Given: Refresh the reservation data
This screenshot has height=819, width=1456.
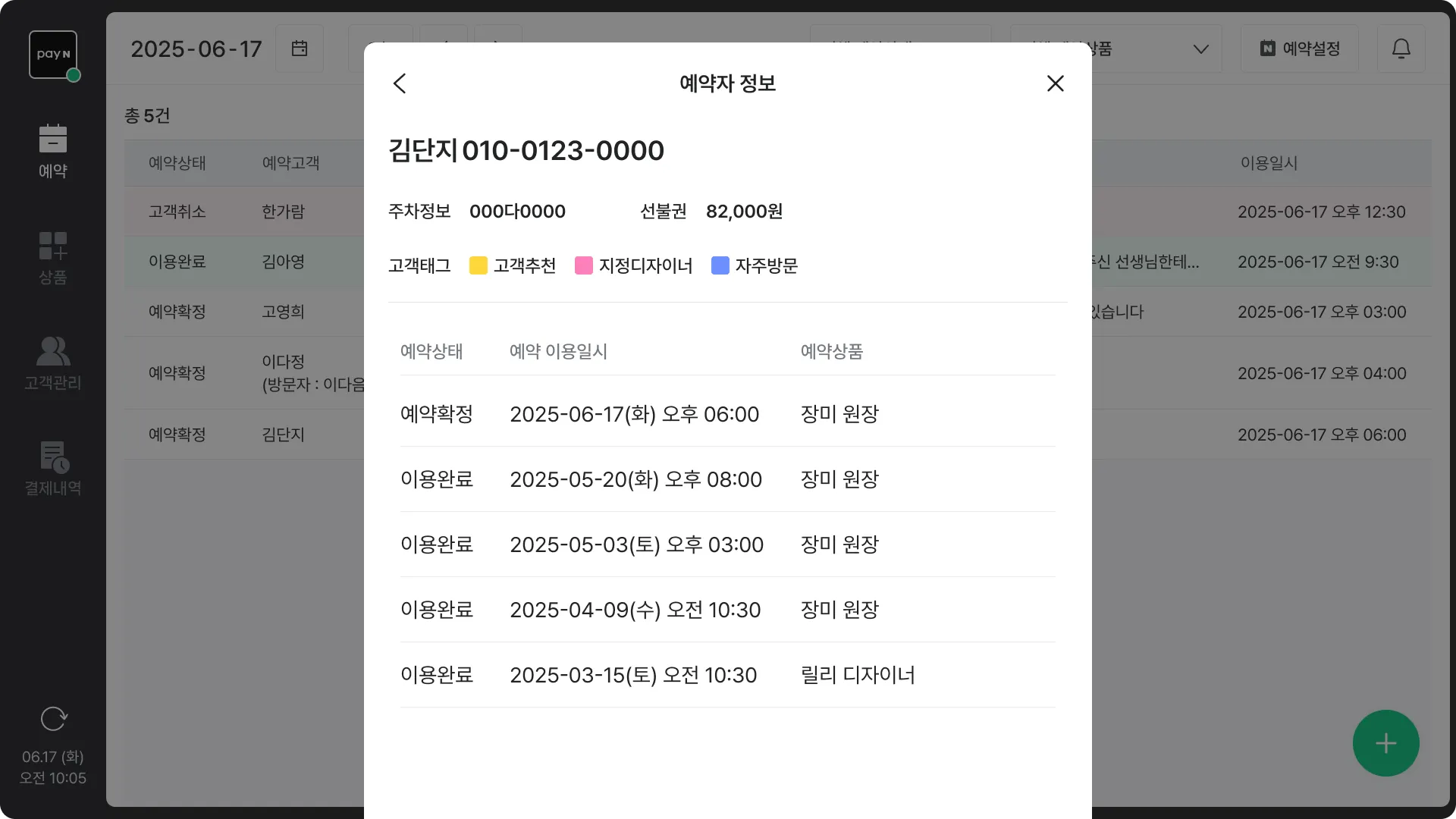Looking at the screenshot, I should click(x=53, y=718).
